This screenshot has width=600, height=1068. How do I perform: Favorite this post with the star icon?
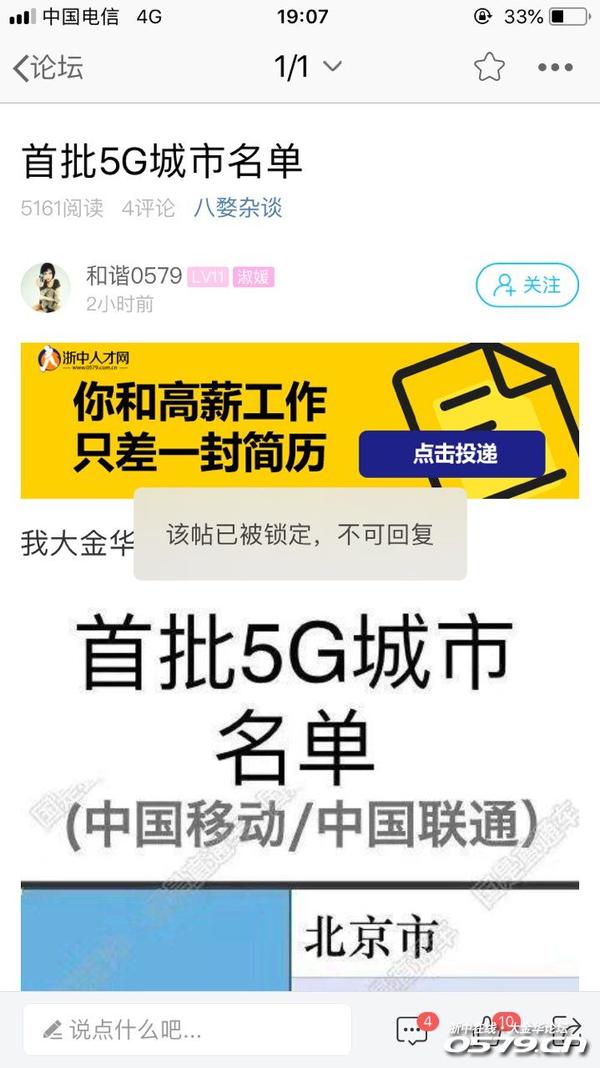point(489,67)
